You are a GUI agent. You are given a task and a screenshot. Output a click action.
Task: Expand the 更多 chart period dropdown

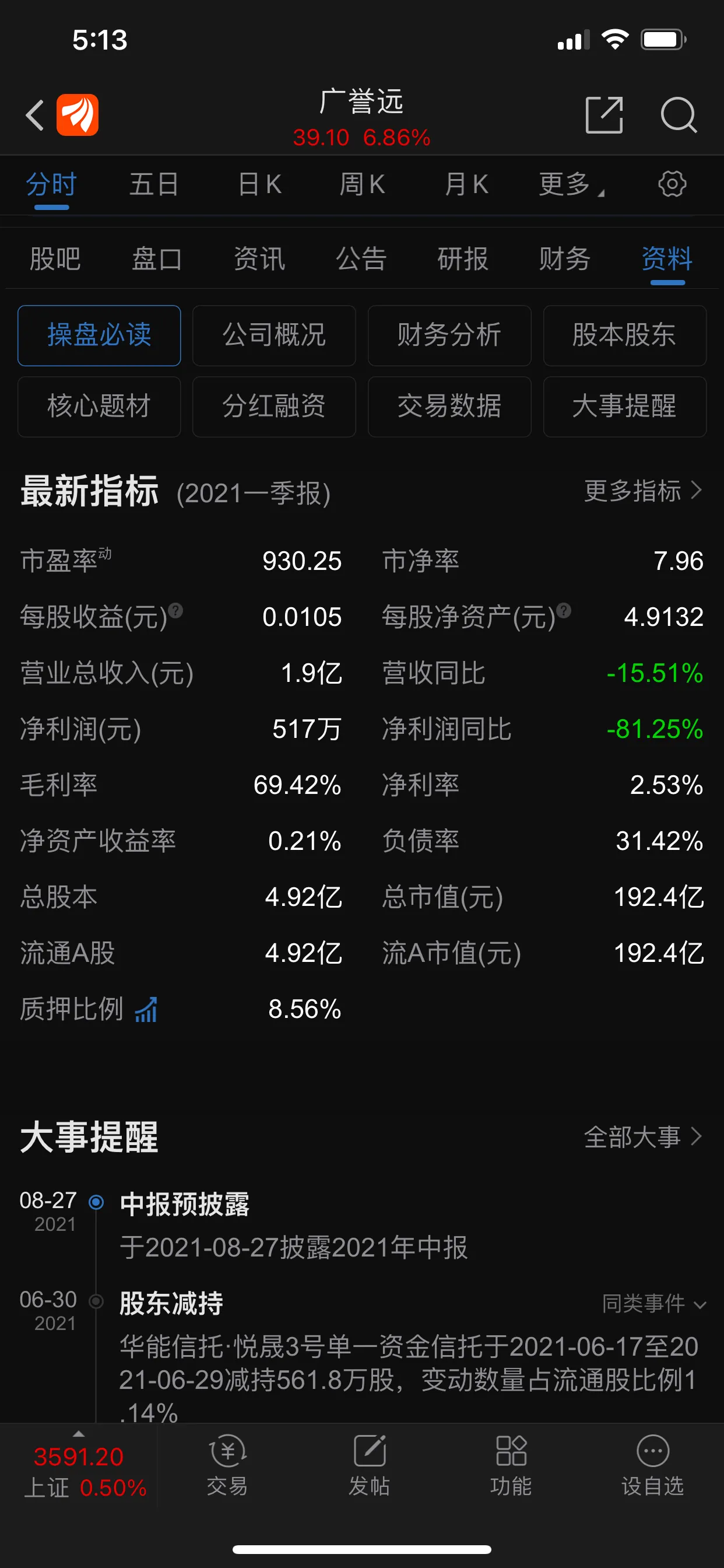571,184
